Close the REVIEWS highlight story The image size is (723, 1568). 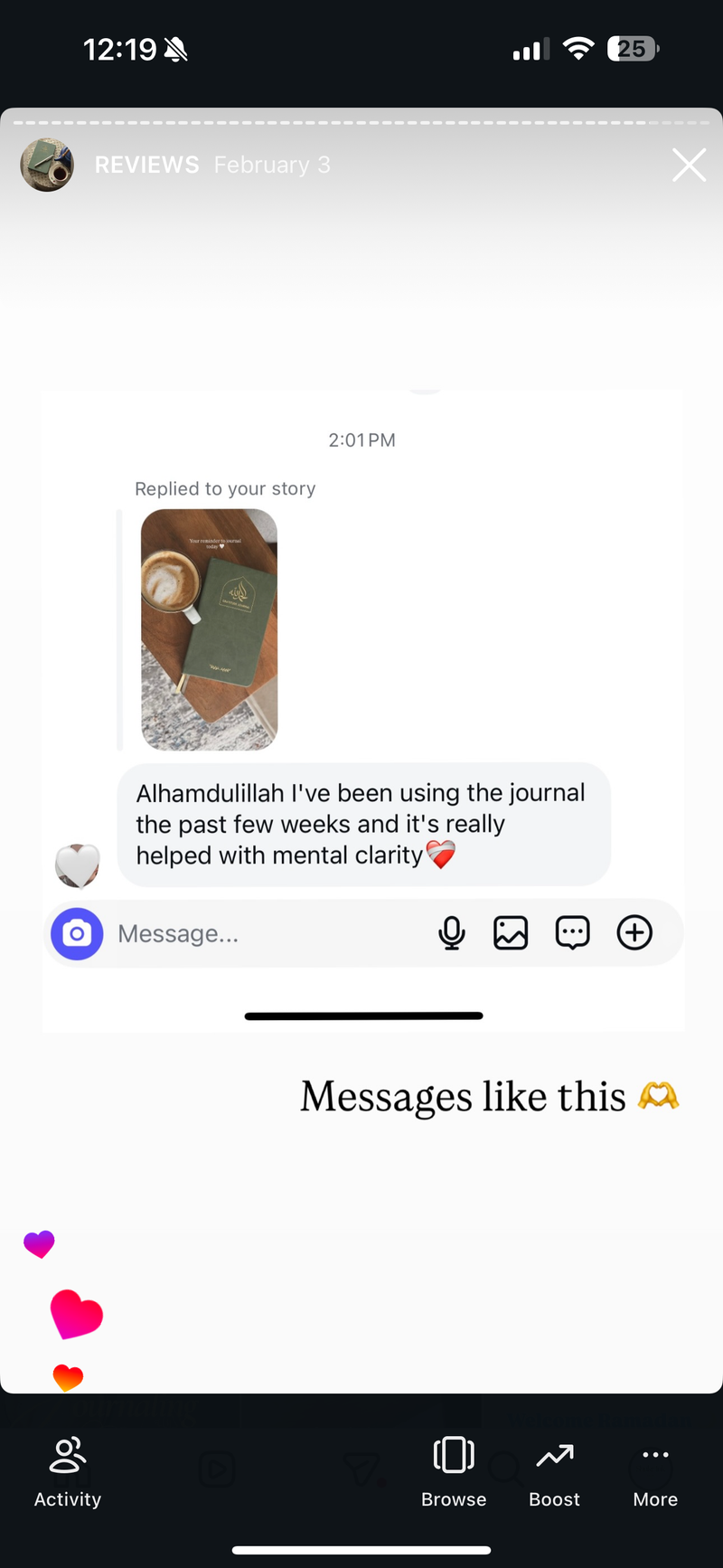click(x=689, y=165)
